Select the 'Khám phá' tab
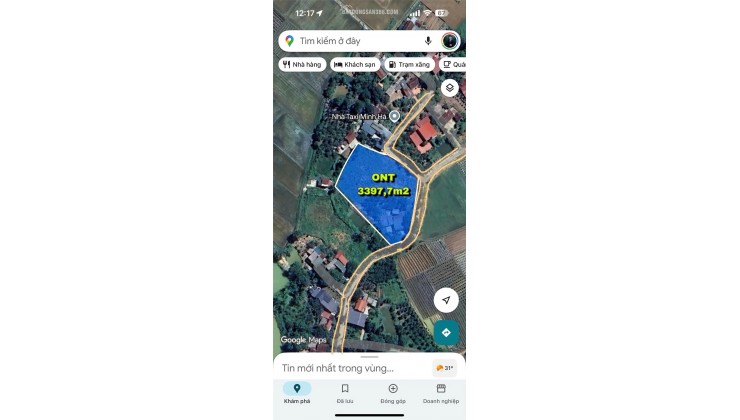This screenshot has width=740, height=420. (x=297, y=393)
